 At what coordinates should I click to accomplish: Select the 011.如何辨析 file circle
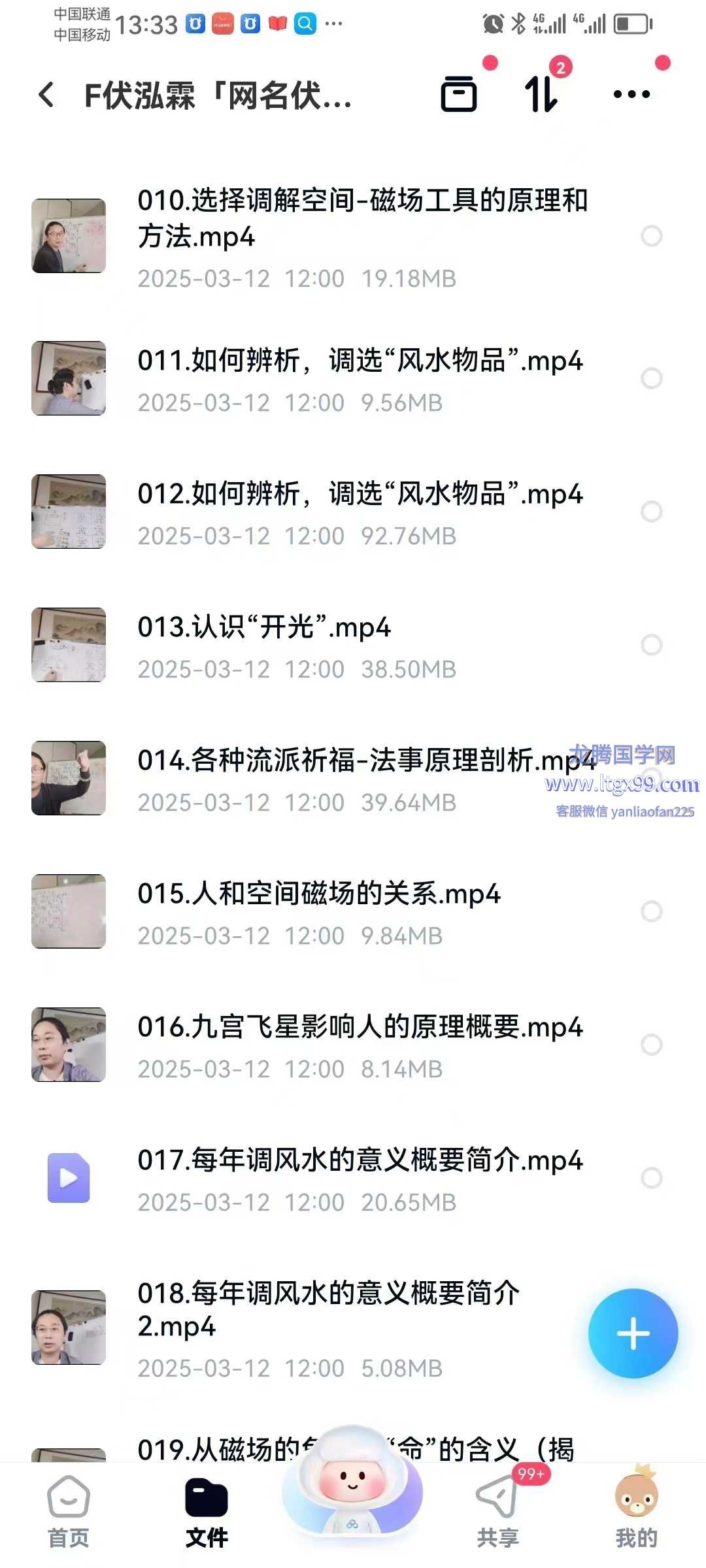click(x=652, y=378)
